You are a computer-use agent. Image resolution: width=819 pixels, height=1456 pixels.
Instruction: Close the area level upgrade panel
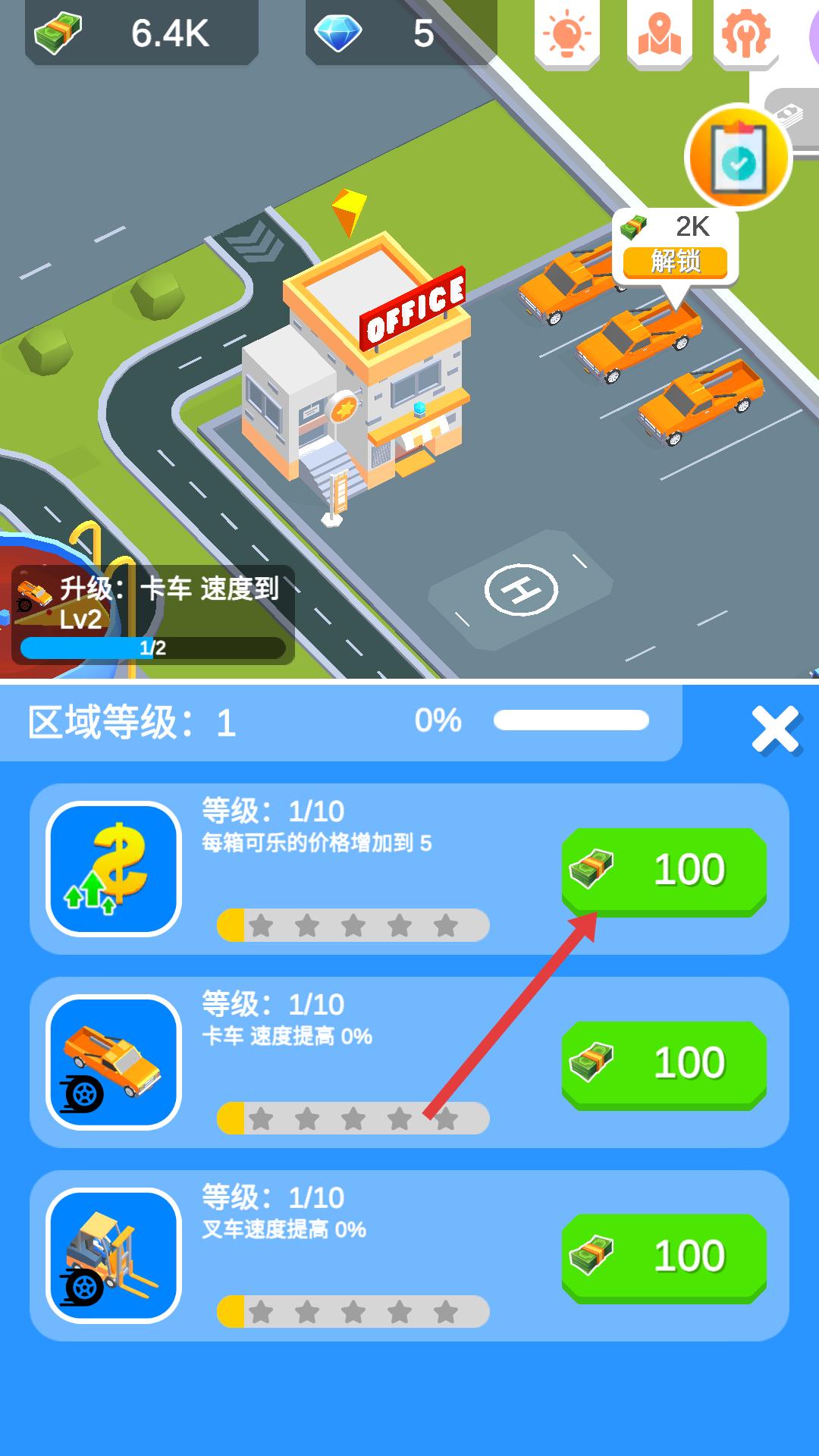coord(775,729)
